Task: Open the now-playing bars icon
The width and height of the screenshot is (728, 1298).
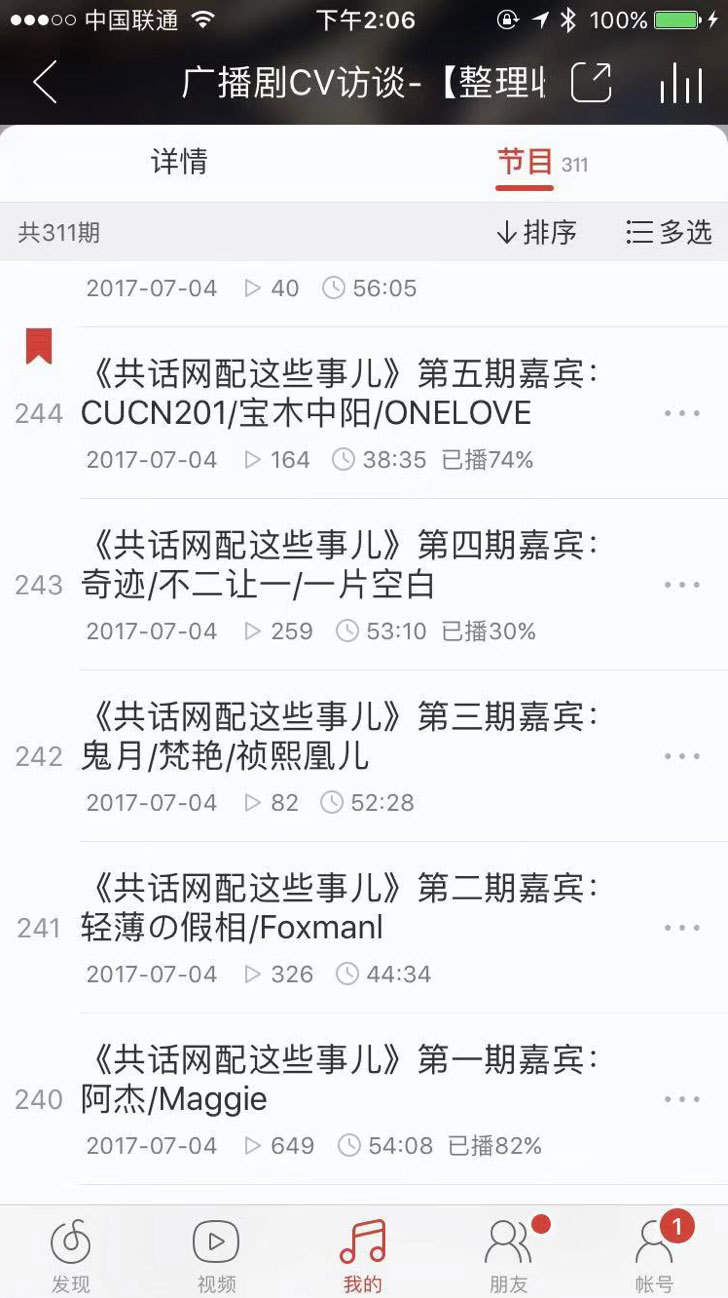Action: point(681,83)
